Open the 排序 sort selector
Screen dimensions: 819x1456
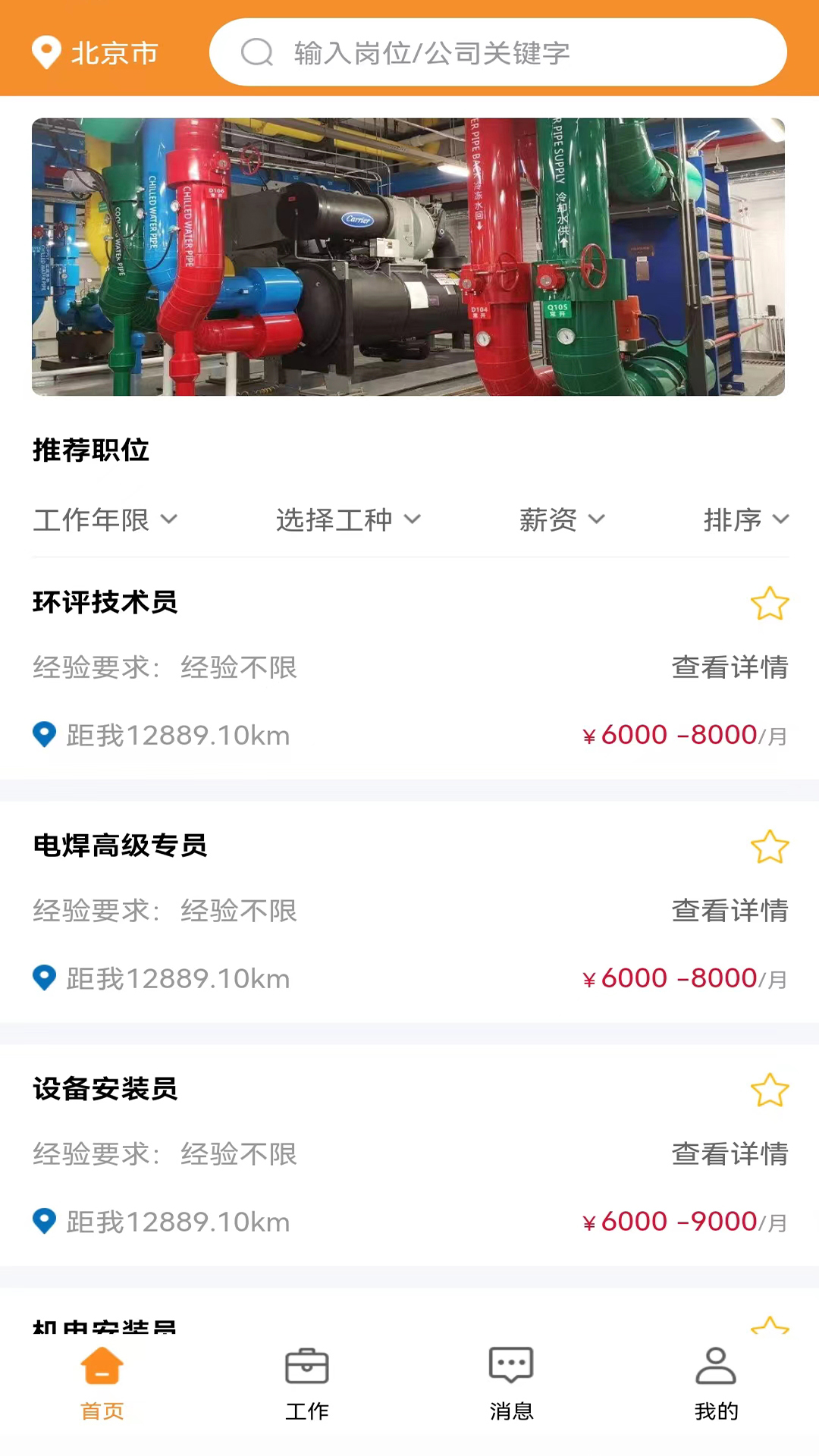tap(748, 520)
